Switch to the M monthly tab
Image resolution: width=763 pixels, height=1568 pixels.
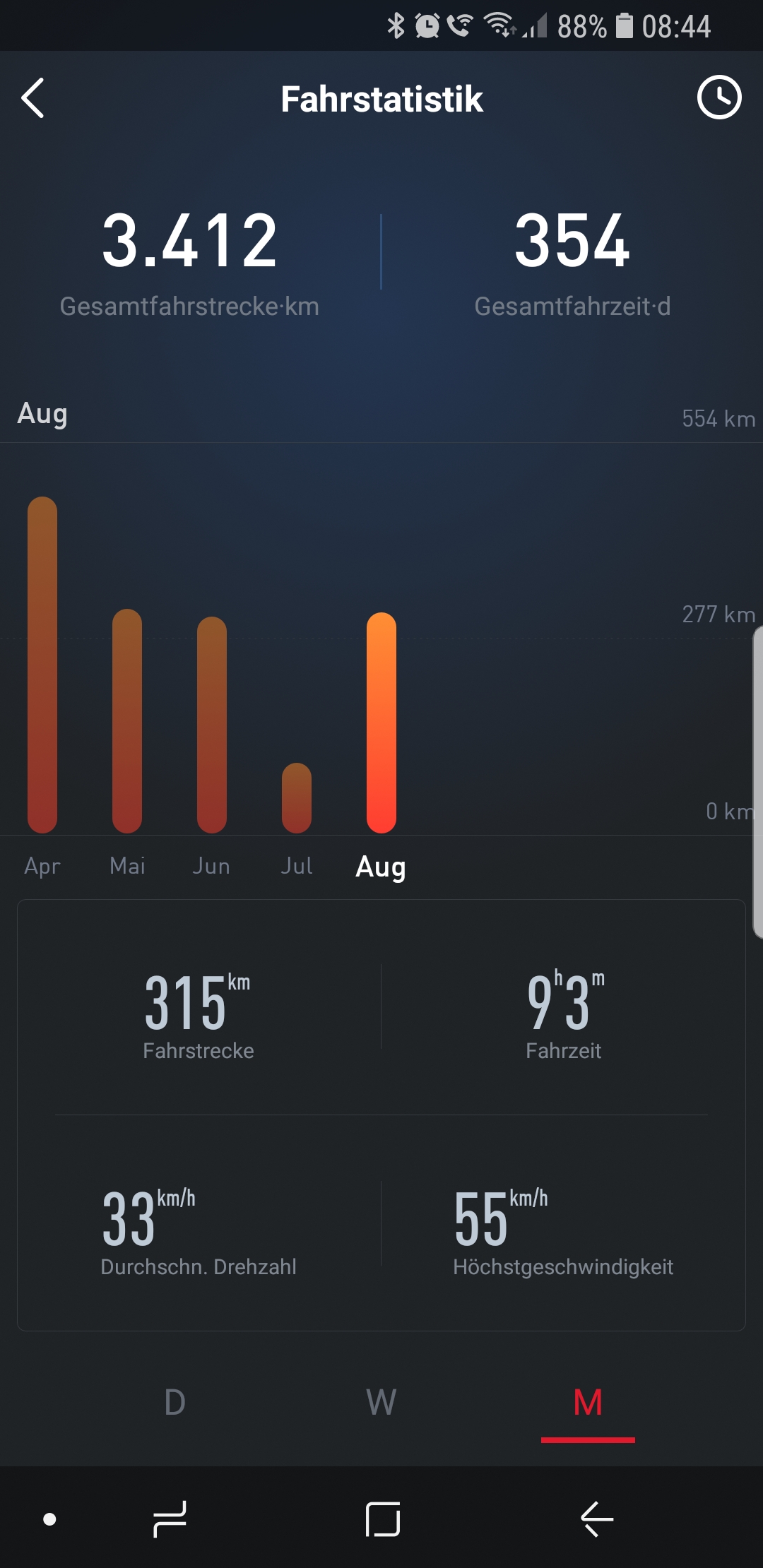pyautogui.click(x=588, y=1402)
